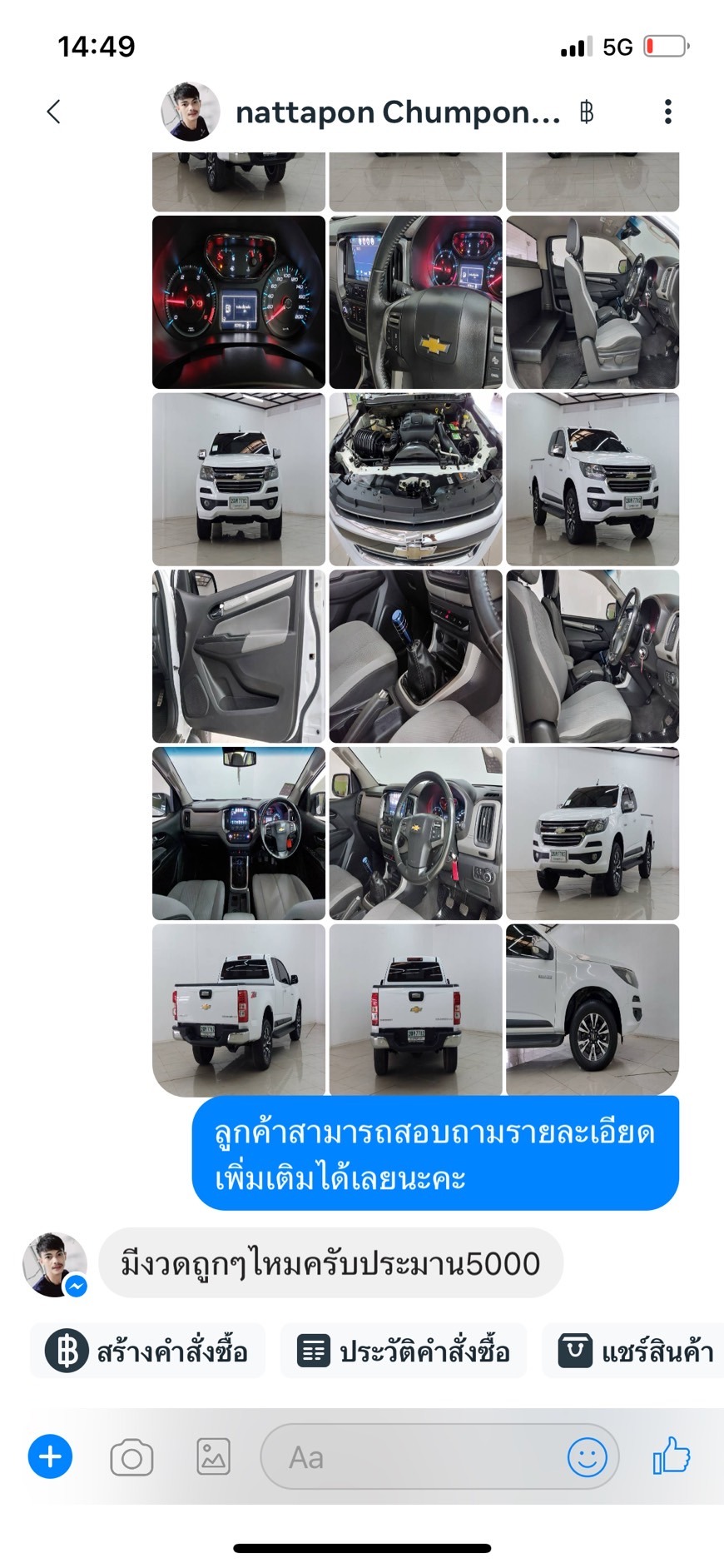Open the dashboard wide-view interior photo
This screenshot has height=1568, width=724.
click(239, 834)
